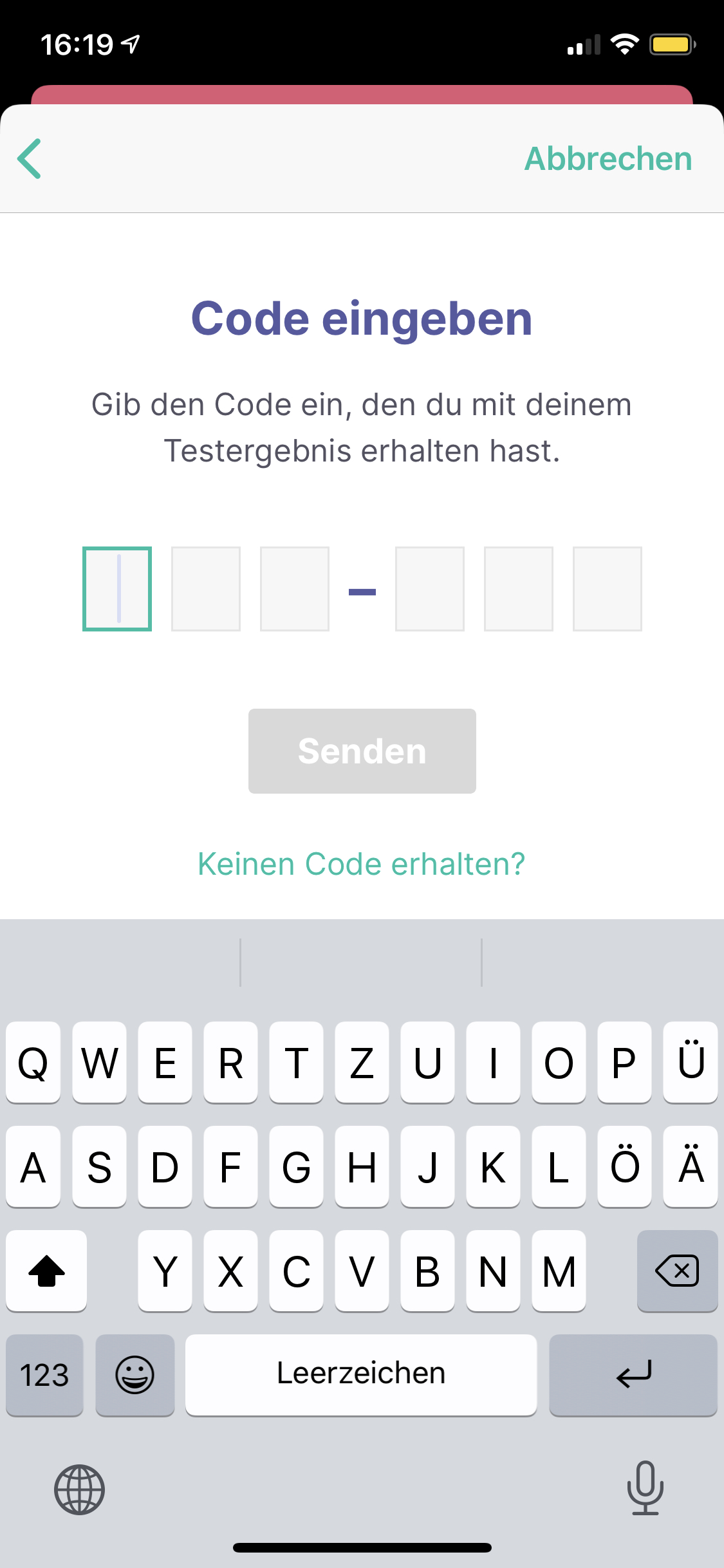Tap Abbrechen to cancel code entry
The height and width of the screenshot is (1568, 724).
(608, 158)
